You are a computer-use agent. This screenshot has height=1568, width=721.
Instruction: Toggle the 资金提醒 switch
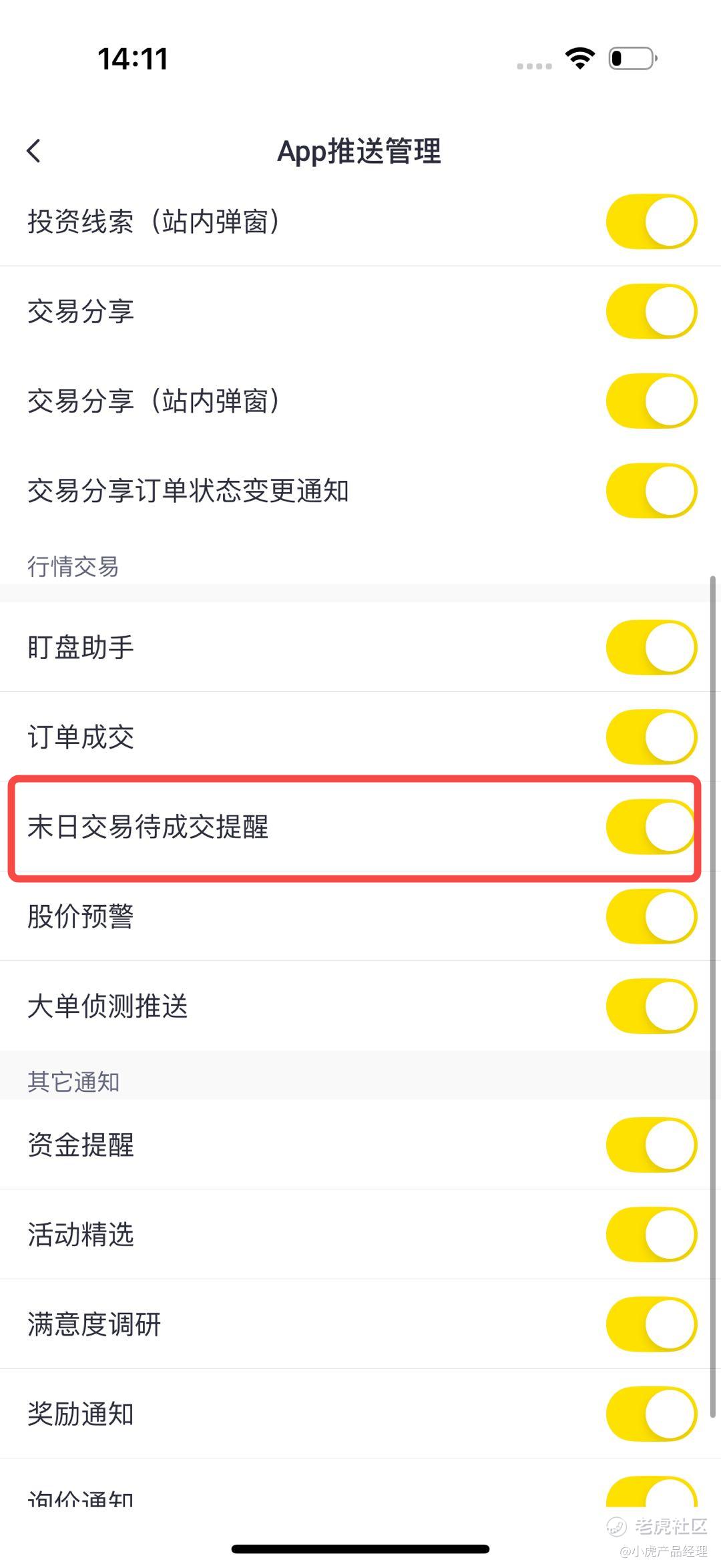pyautogui.click(x=652, y=1145)
